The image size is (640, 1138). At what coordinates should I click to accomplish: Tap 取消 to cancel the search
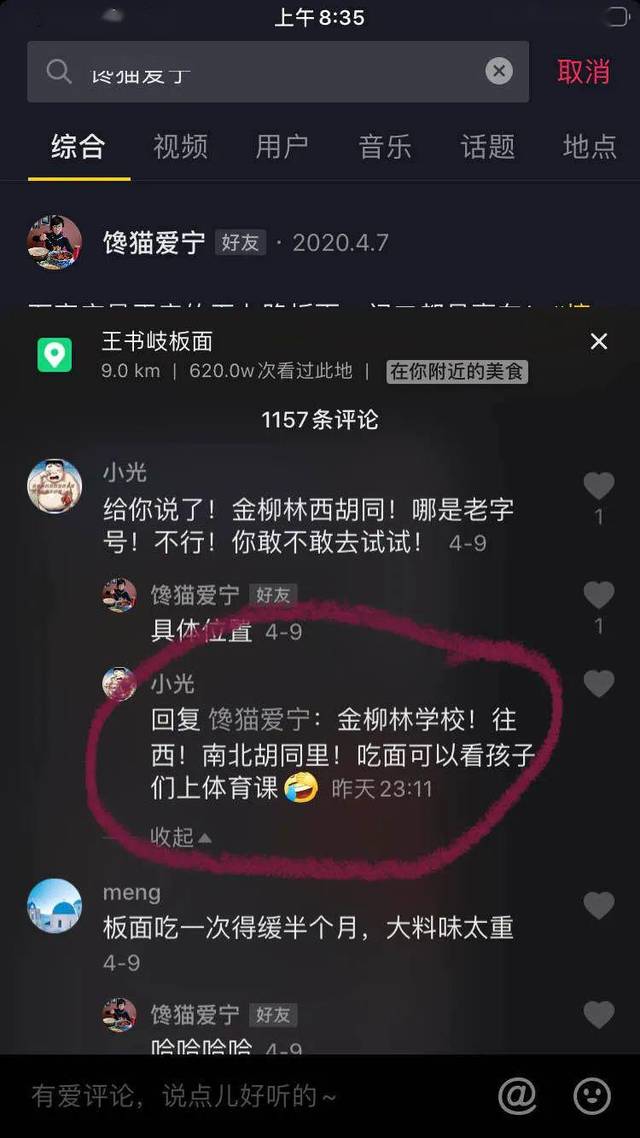[583, 71]
